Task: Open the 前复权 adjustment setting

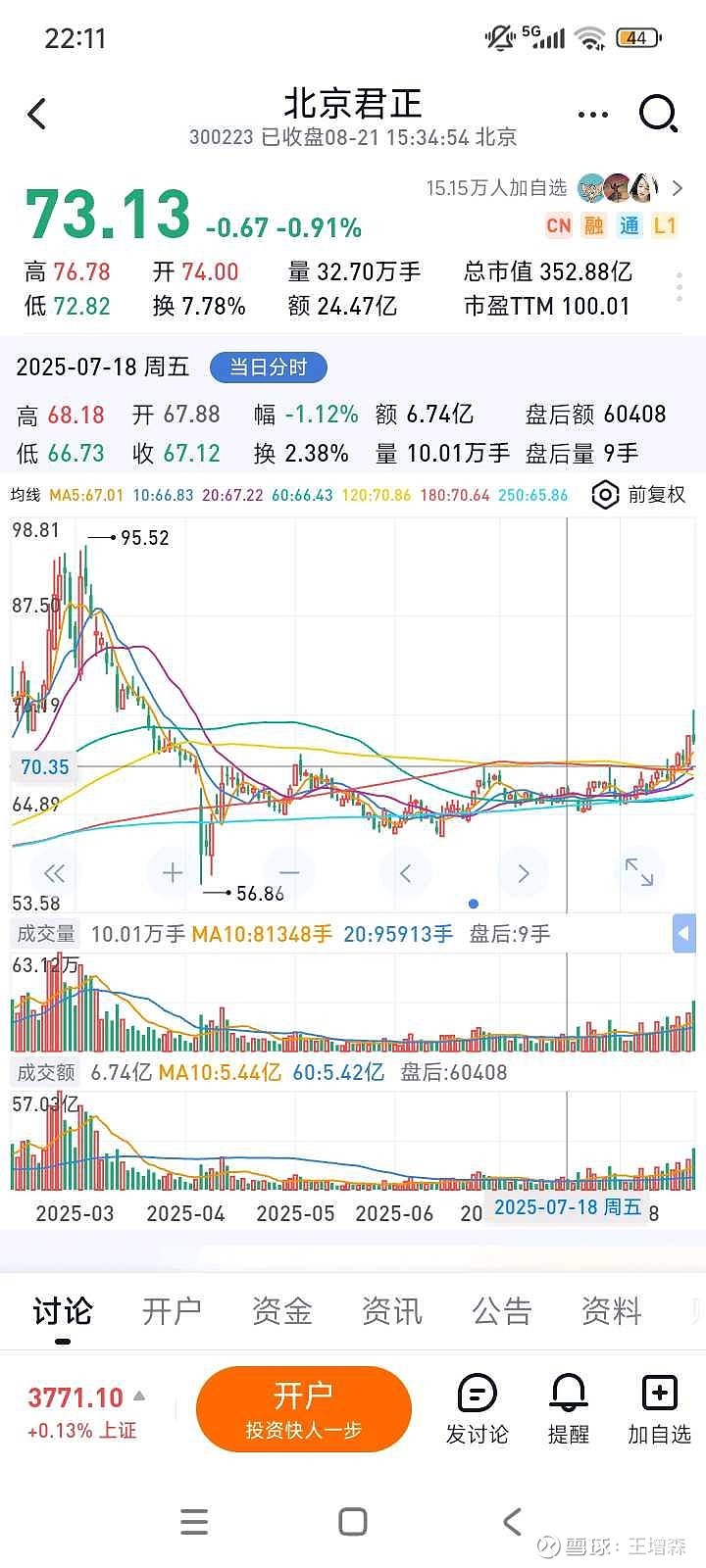Action: pos(639,494)
